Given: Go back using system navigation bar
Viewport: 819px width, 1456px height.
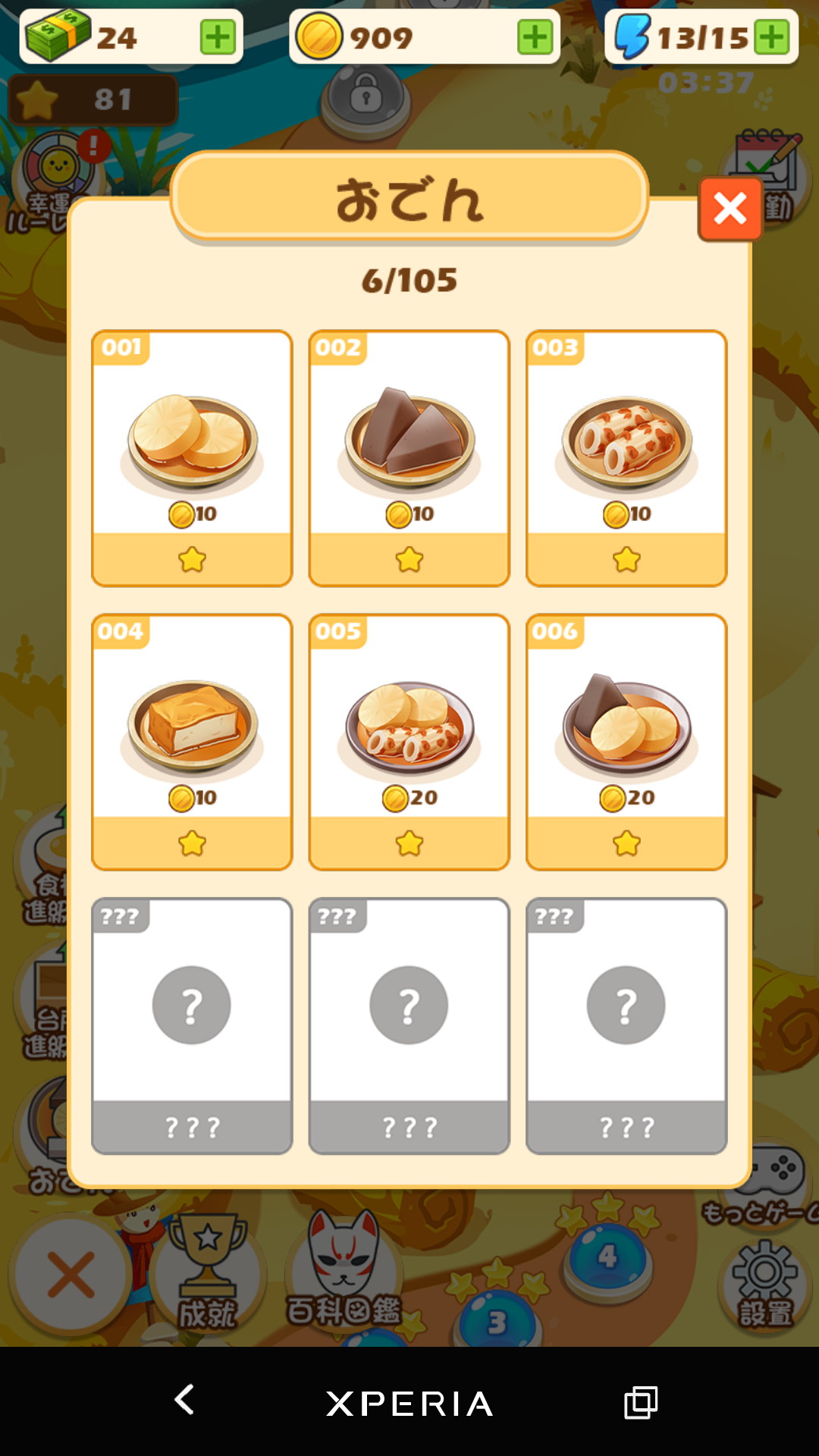Looking at the screenshot, I should pos(184,1401).
